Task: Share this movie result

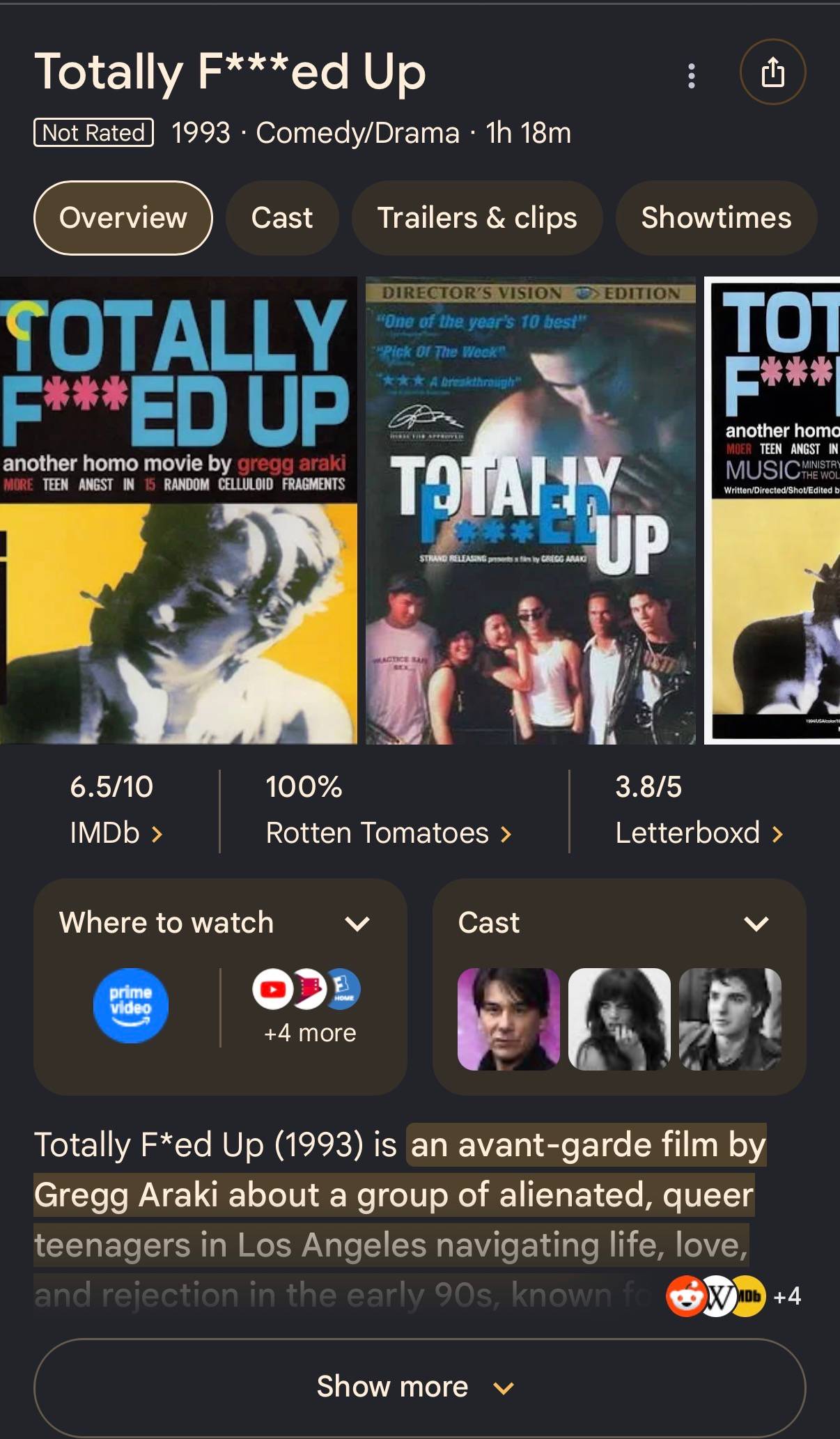Action: point(772,72)
